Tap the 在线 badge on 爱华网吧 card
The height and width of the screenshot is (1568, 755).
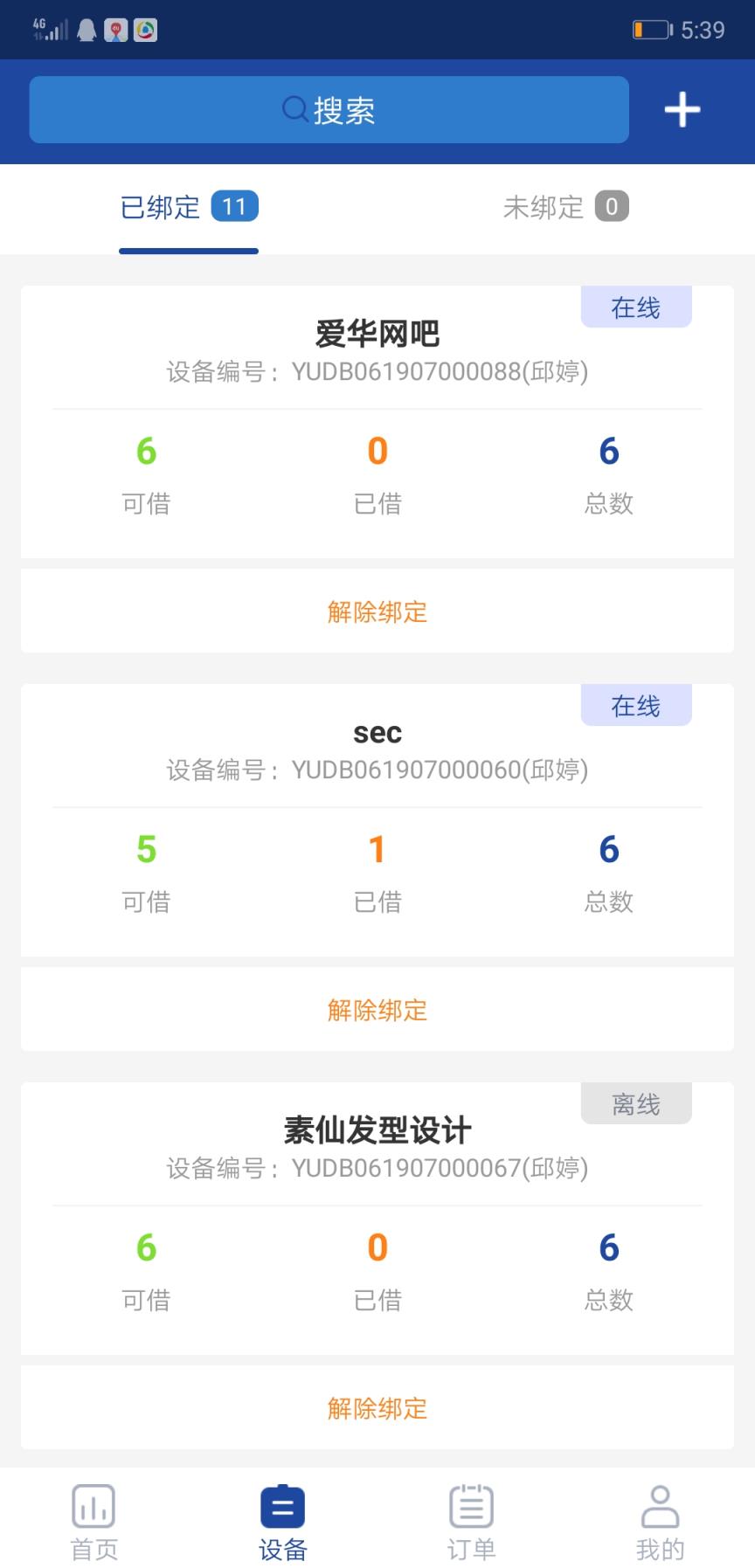pyautogui.click(x=635, y=307)
